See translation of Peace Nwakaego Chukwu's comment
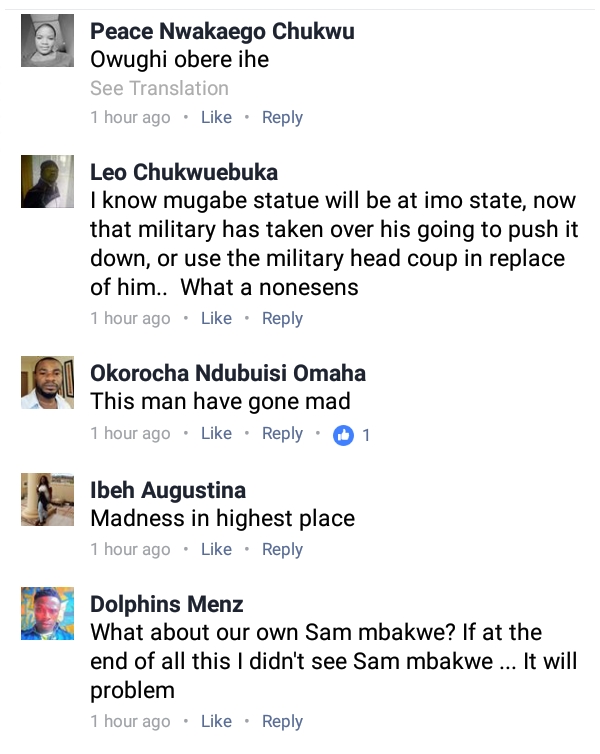 point(159,88)
